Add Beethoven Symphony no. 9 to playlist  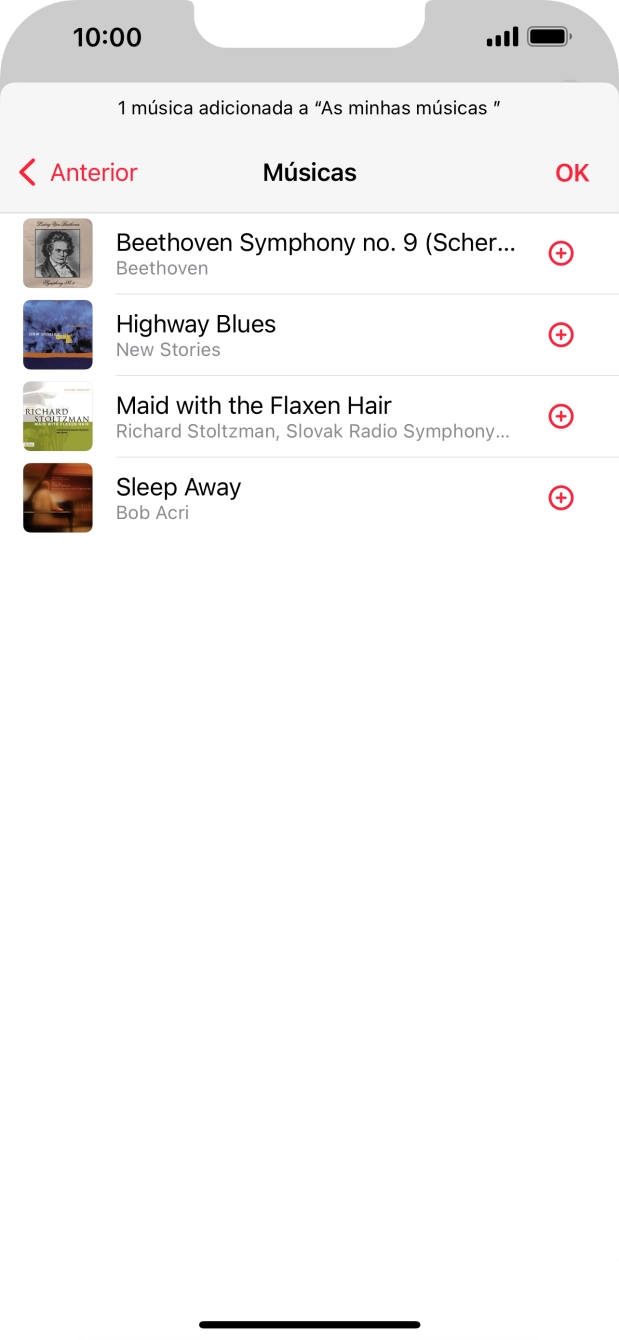[561, 254]
